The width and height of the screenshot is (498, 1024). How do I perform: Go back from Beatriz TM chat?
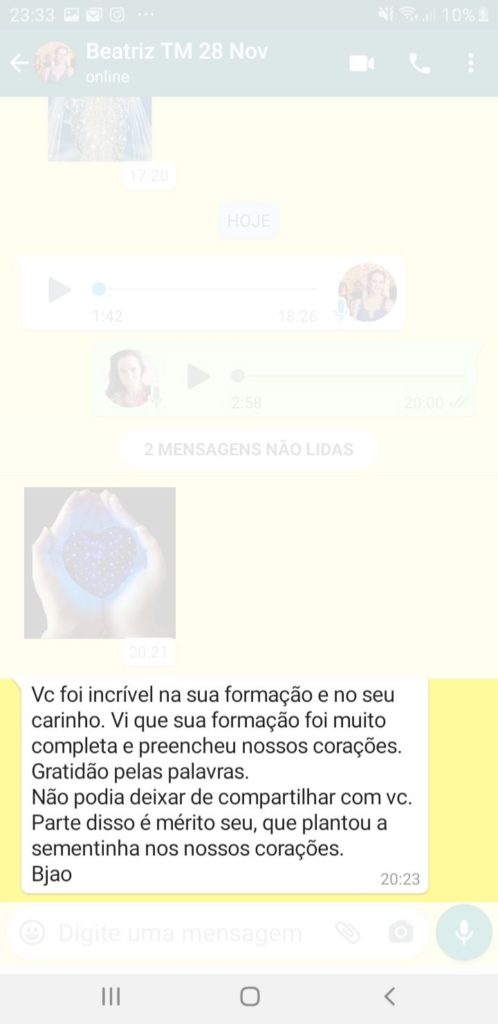coord(20,63)
